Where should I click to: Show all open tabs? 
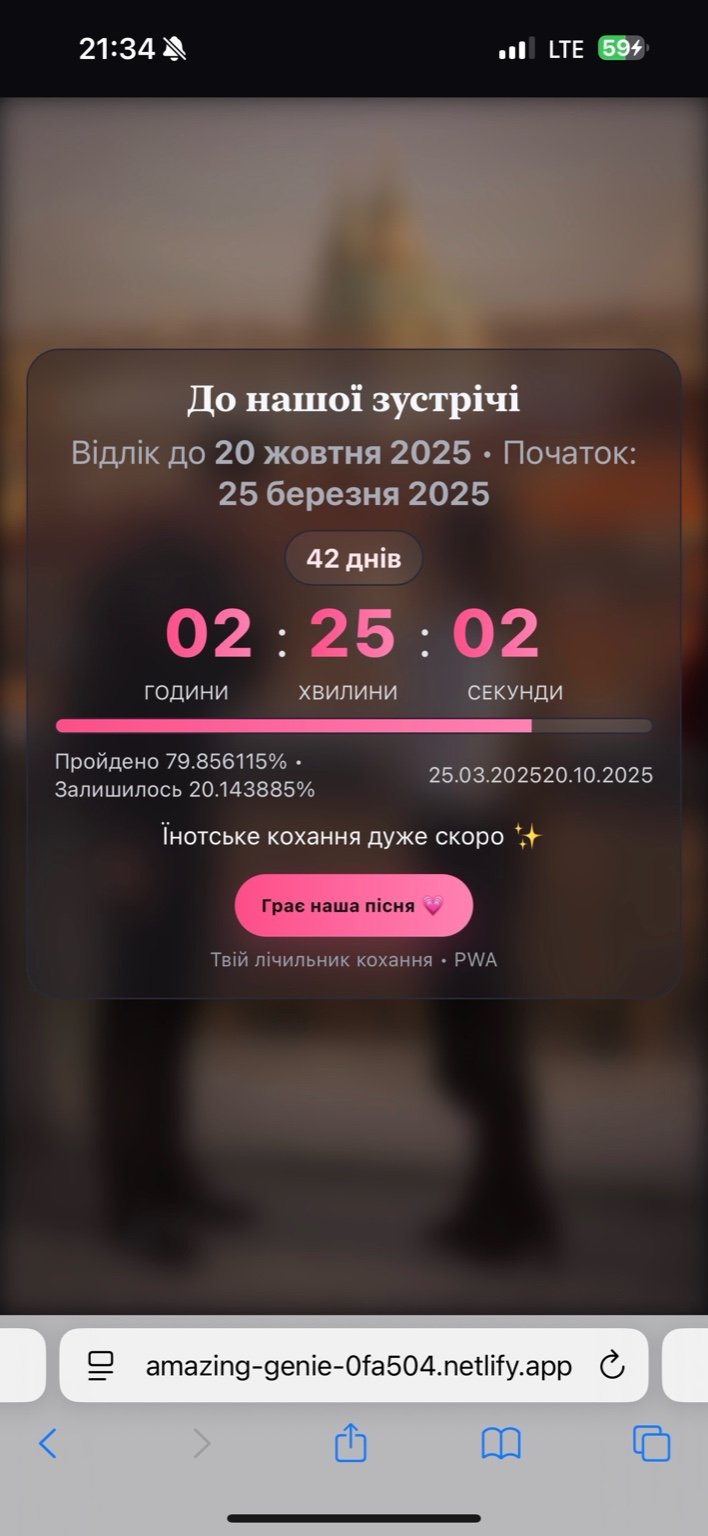(x=651, y=1443)
